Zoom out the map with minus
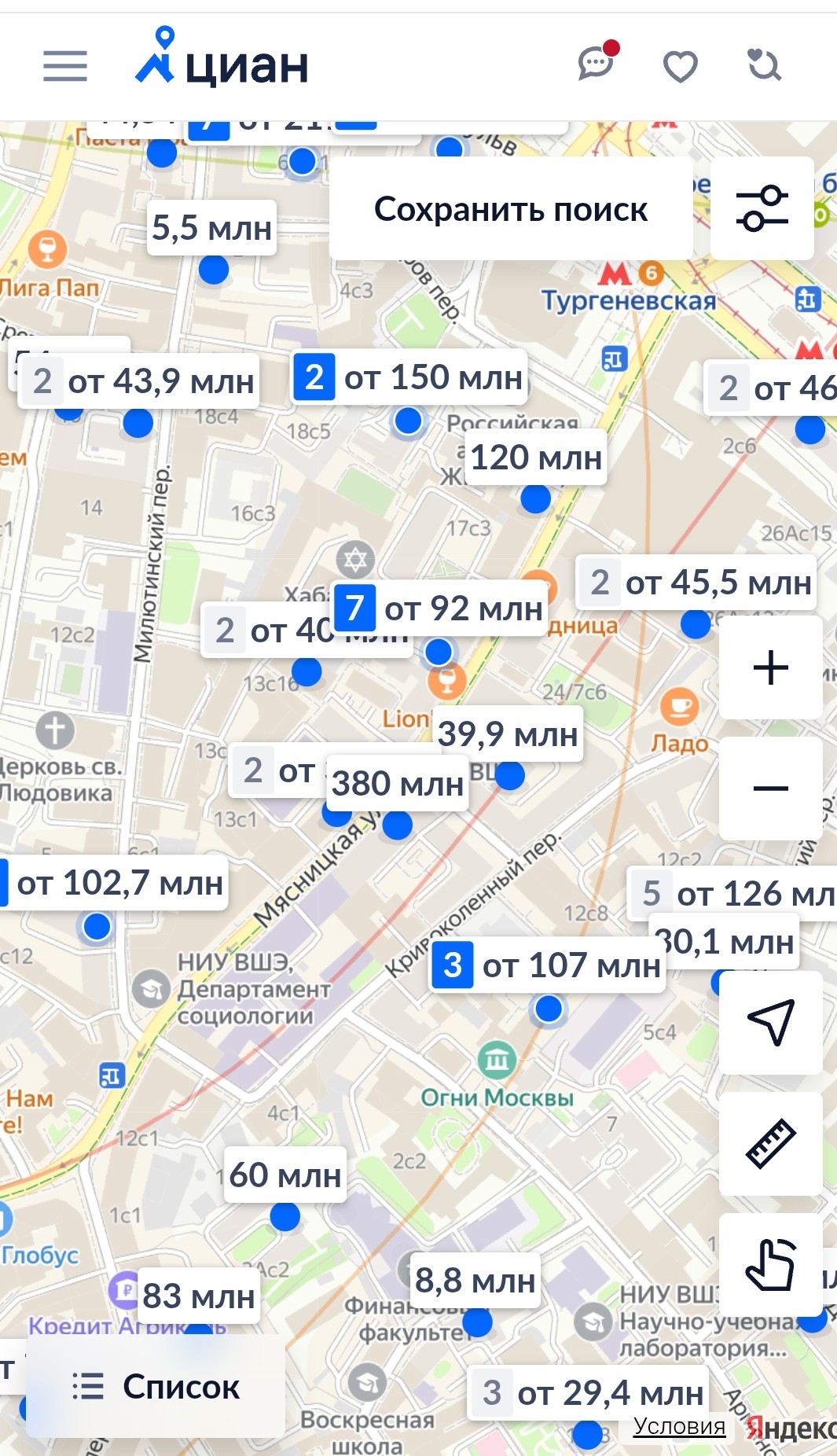 (x=771, y=789)
